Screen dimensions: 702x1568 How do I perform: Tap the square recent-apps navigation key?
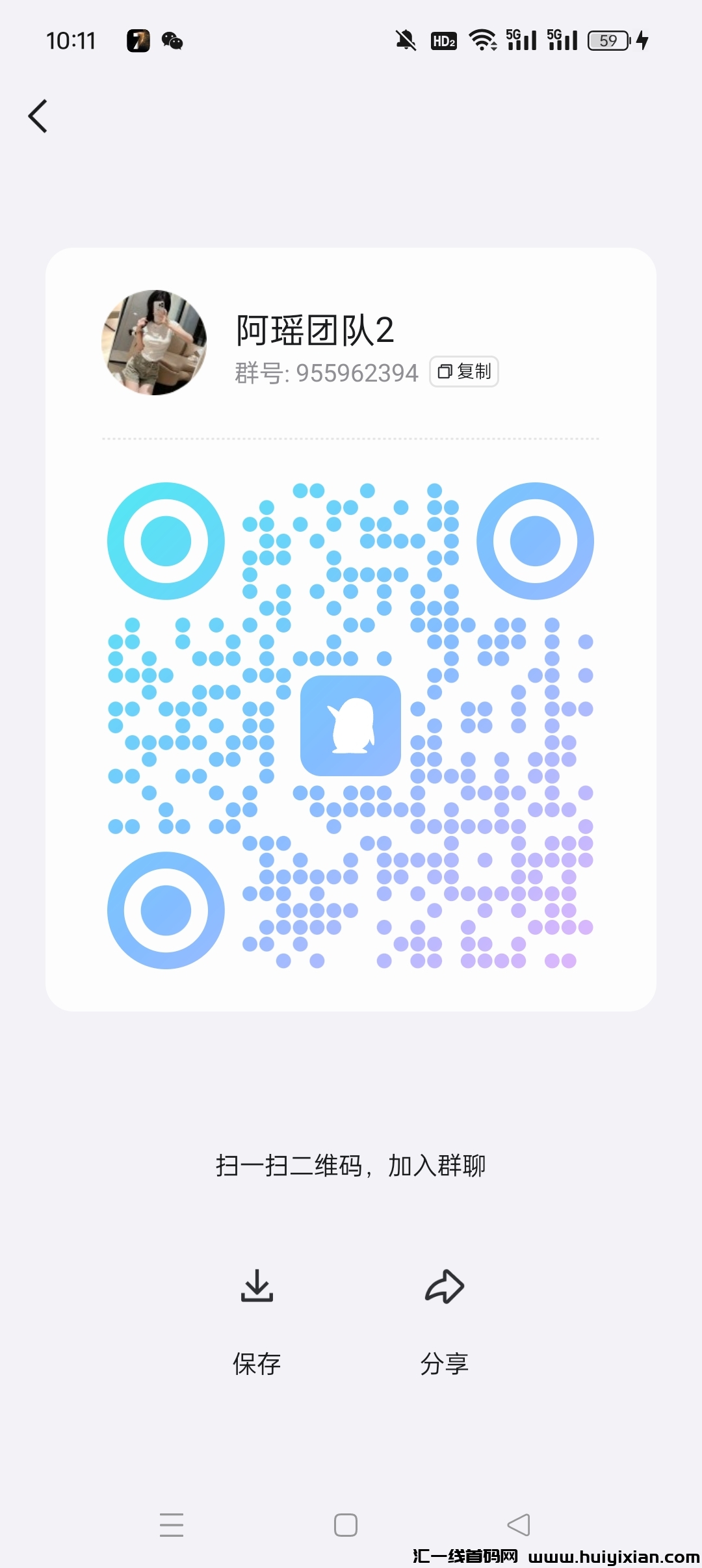tap(346, 1524)
